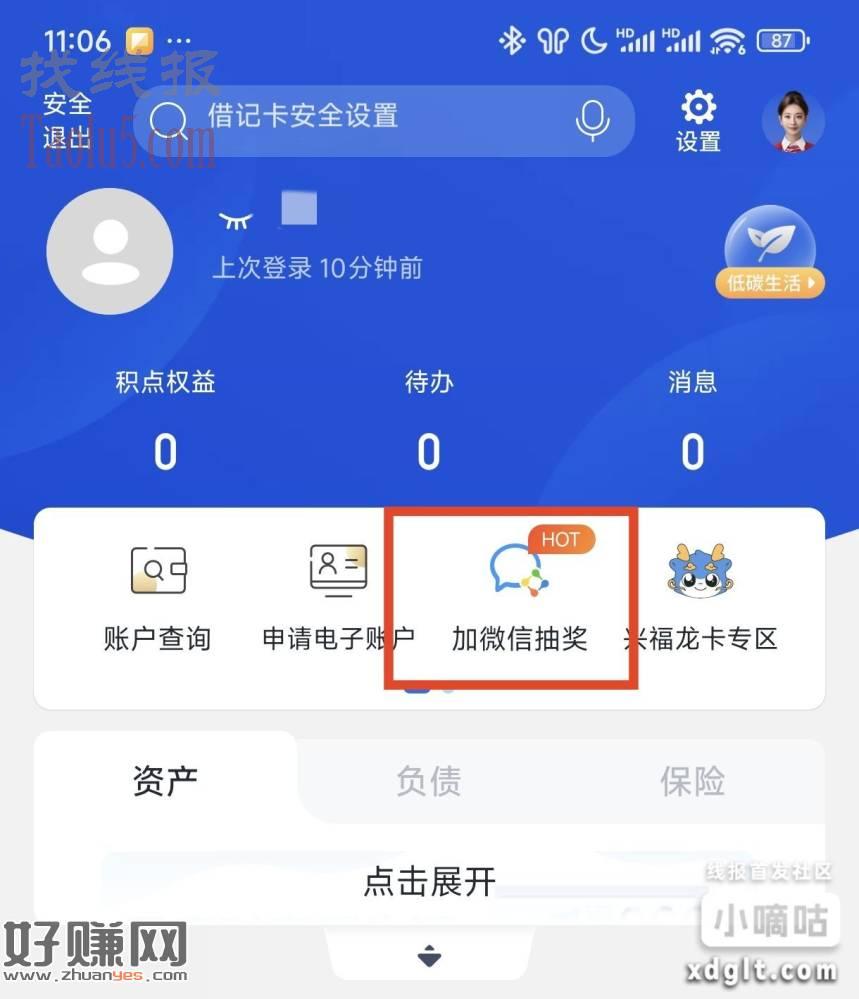Open the 待办 to-do count
This screenshot has height=999, width=859.
pyautogui.click(x=428, y=420)
